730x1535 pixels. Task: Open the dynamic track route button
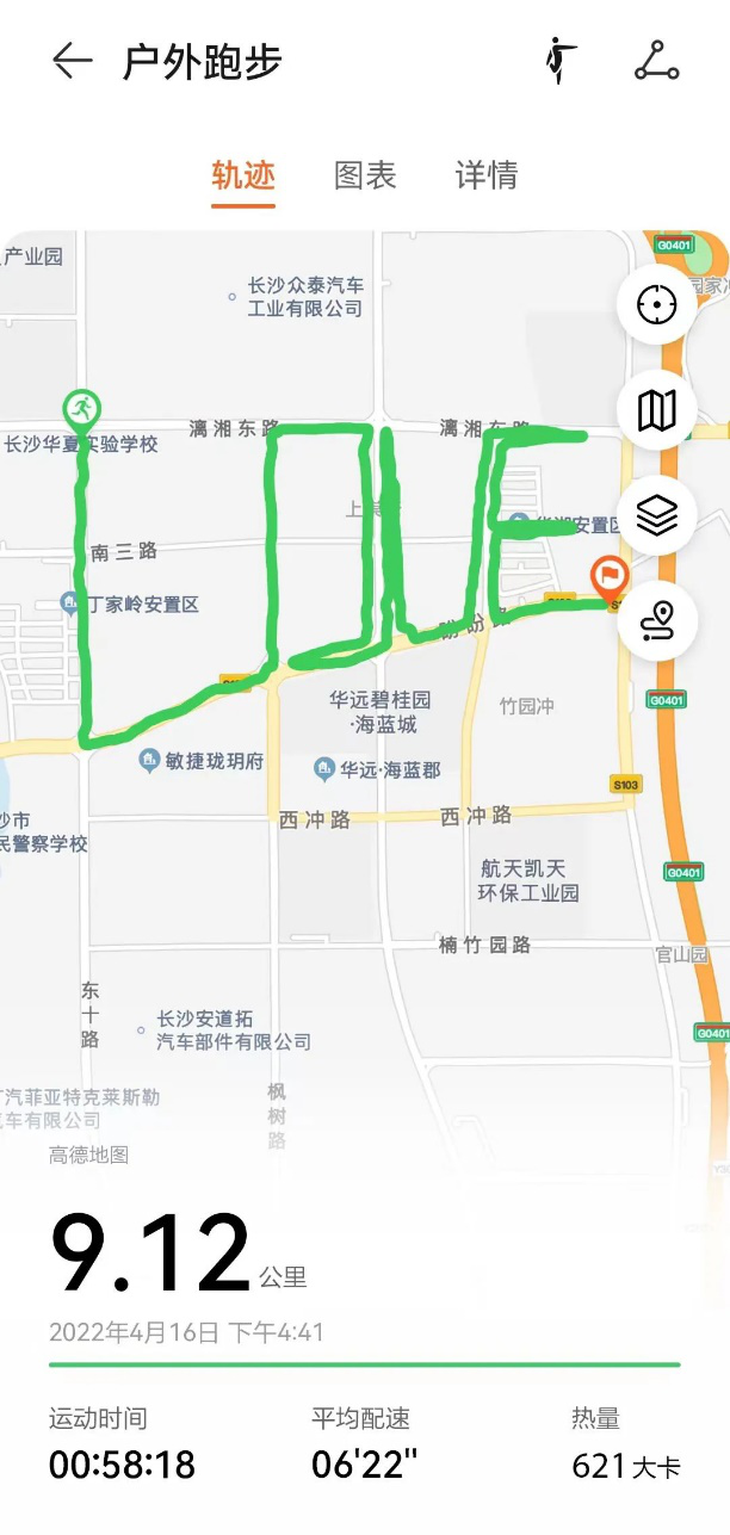click(x=657, y=621)
